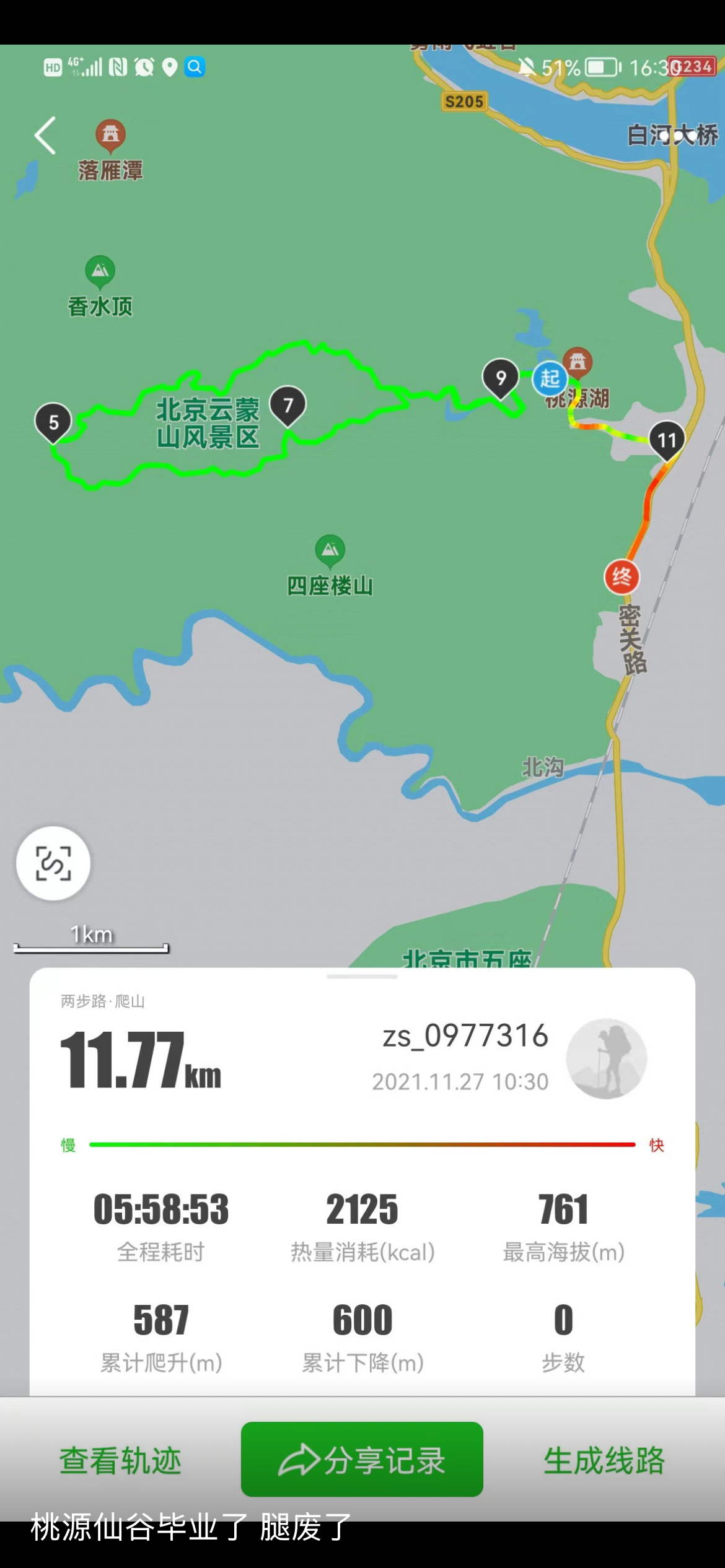Tap the 香水顶 mountain pin
The height and width of the screenshot is (1568, 725).
tap(100, 271)
